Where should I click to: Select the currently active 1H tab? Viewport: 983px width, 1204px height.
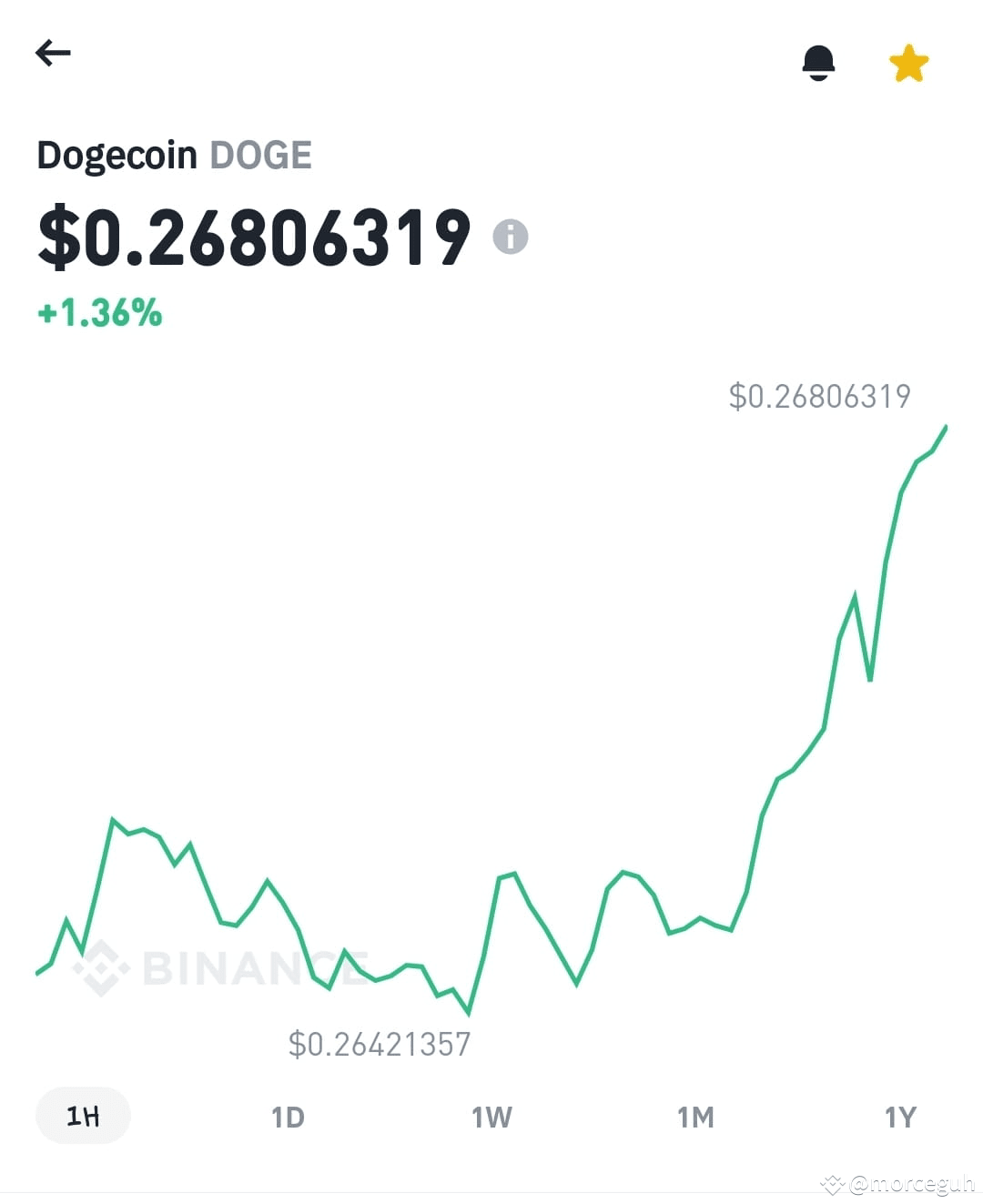[x=82, y=1115]
